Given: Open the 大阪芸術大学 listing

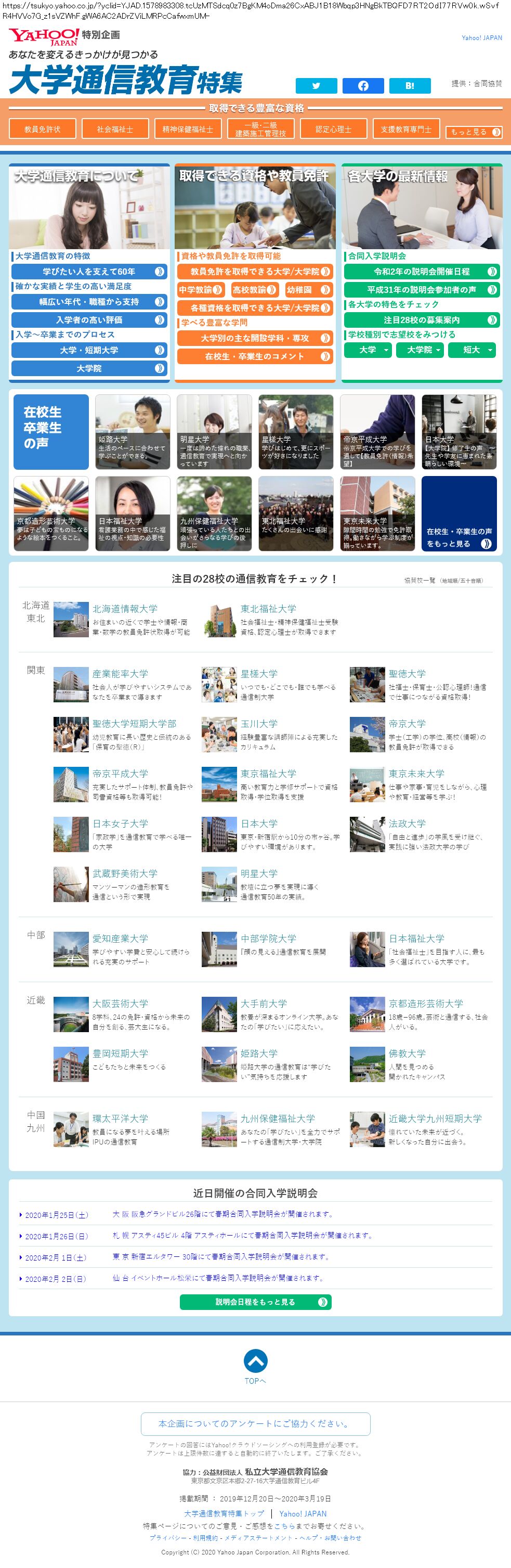Looking at the screenshot, I should coord(120,1004).
